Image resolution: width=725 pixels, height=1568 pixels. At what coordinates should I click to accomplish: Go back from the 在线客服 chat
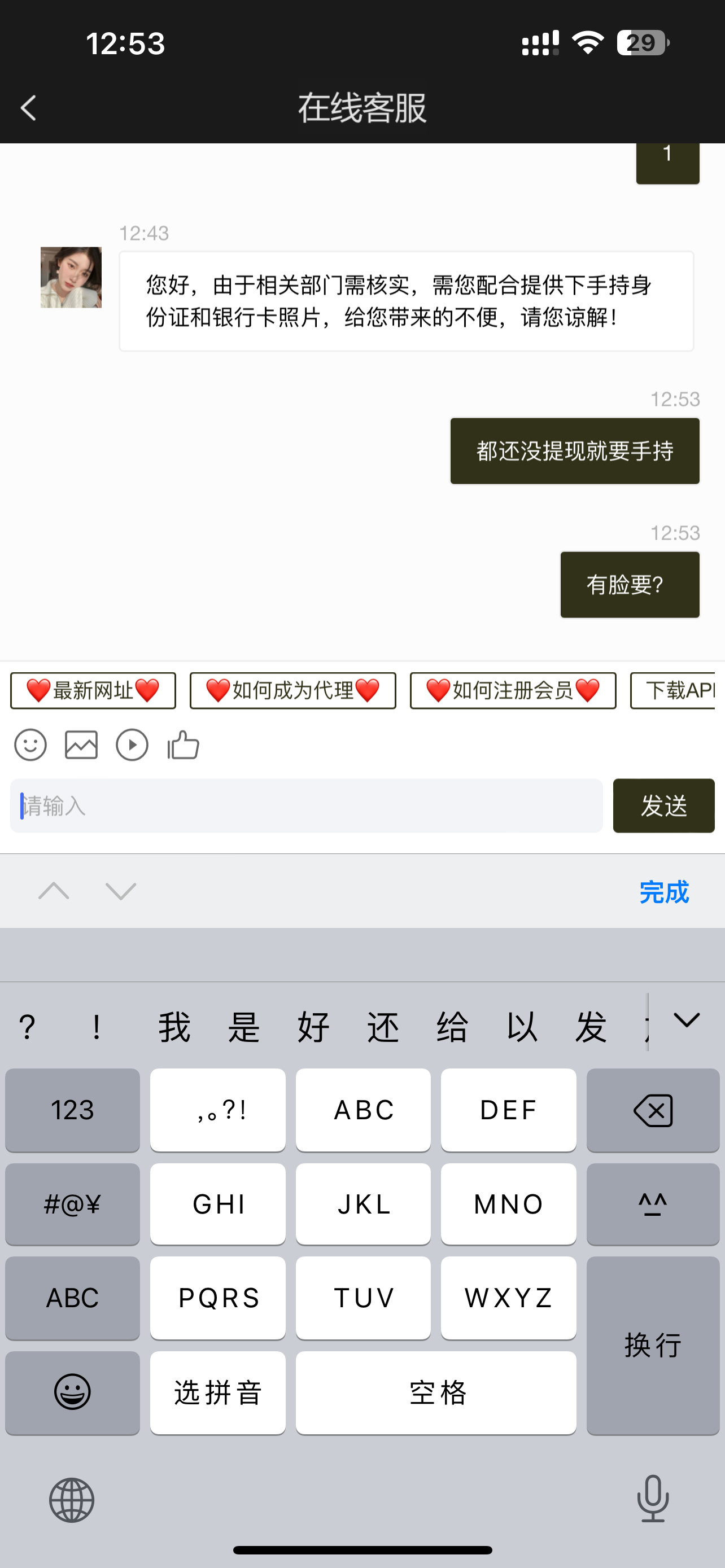coord(28,108)
